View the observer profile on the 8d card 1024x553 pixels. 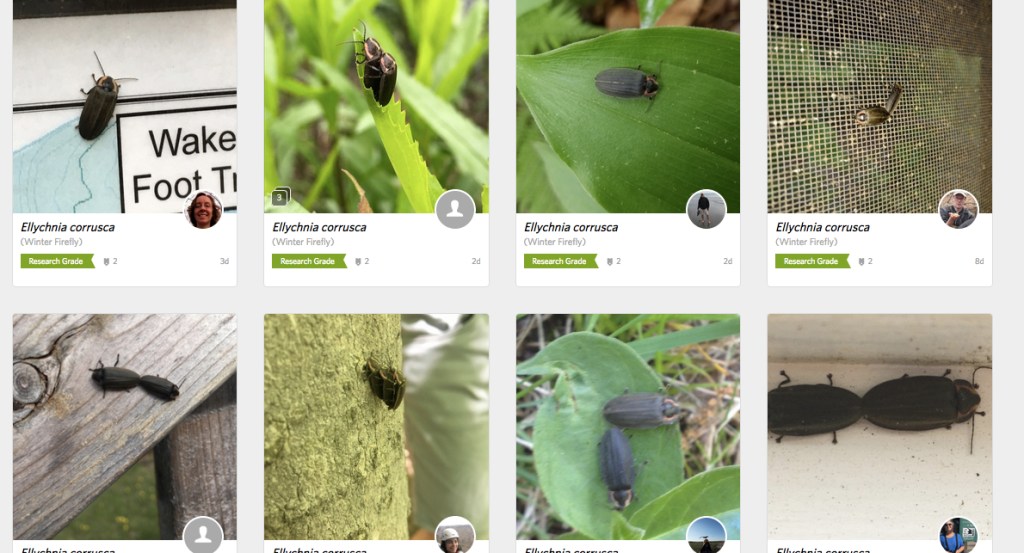[958, 210]
